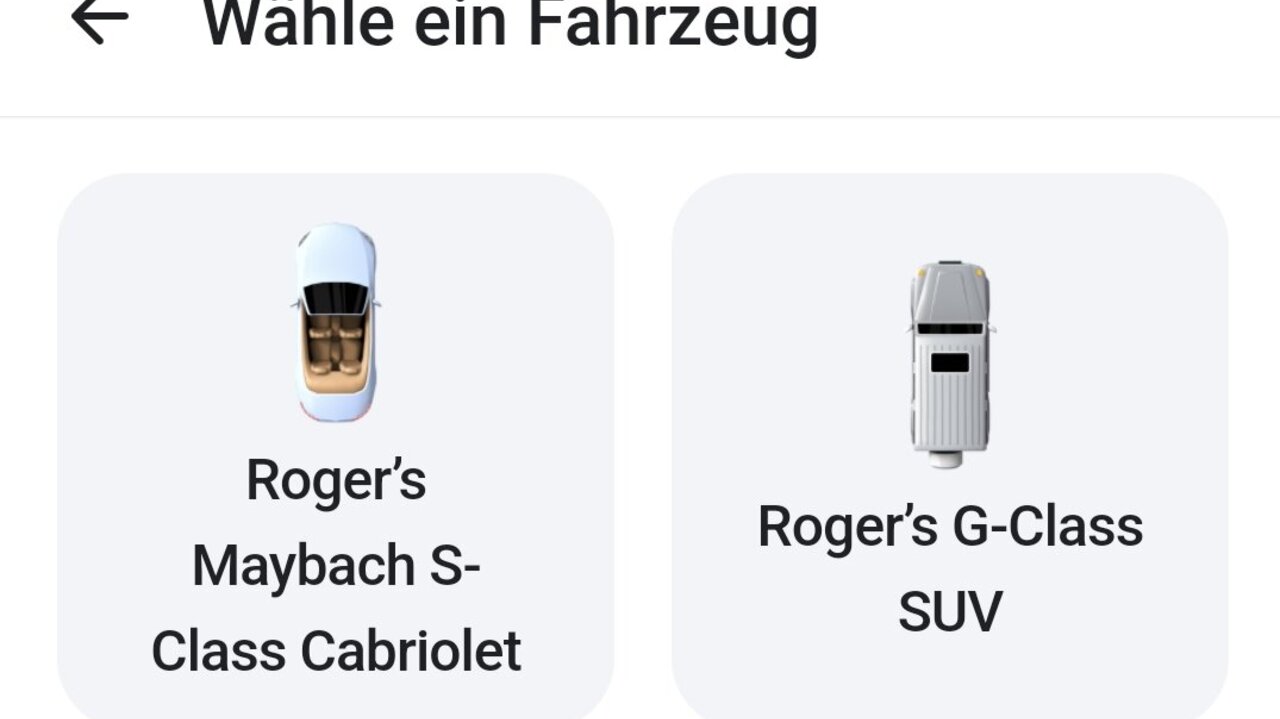Choose Roger's G-Class SUV
1280x719 pixels.
[949, 446]
